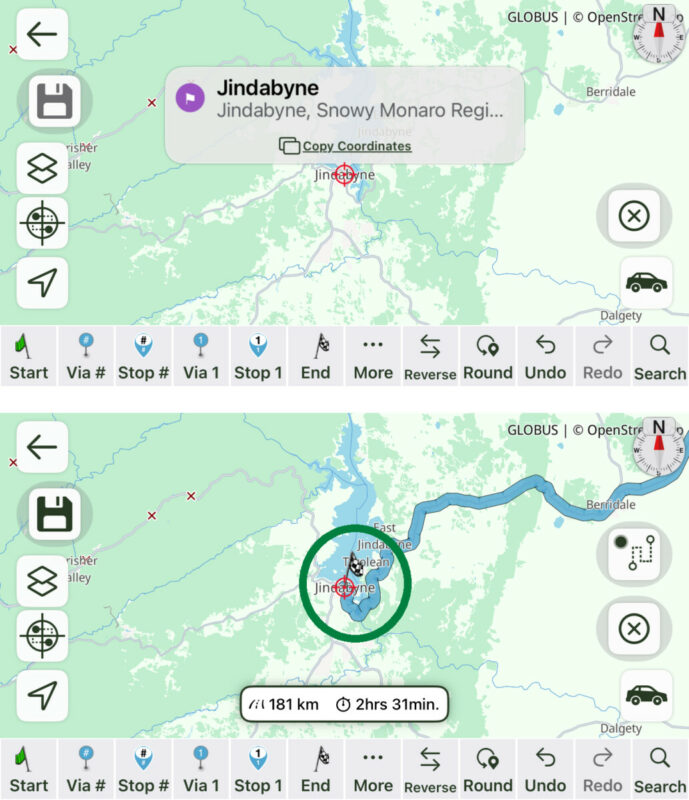Open route waypoint options beside the 181 km route
The width and height of the screenshot is (689, 800).
(632, 553)
